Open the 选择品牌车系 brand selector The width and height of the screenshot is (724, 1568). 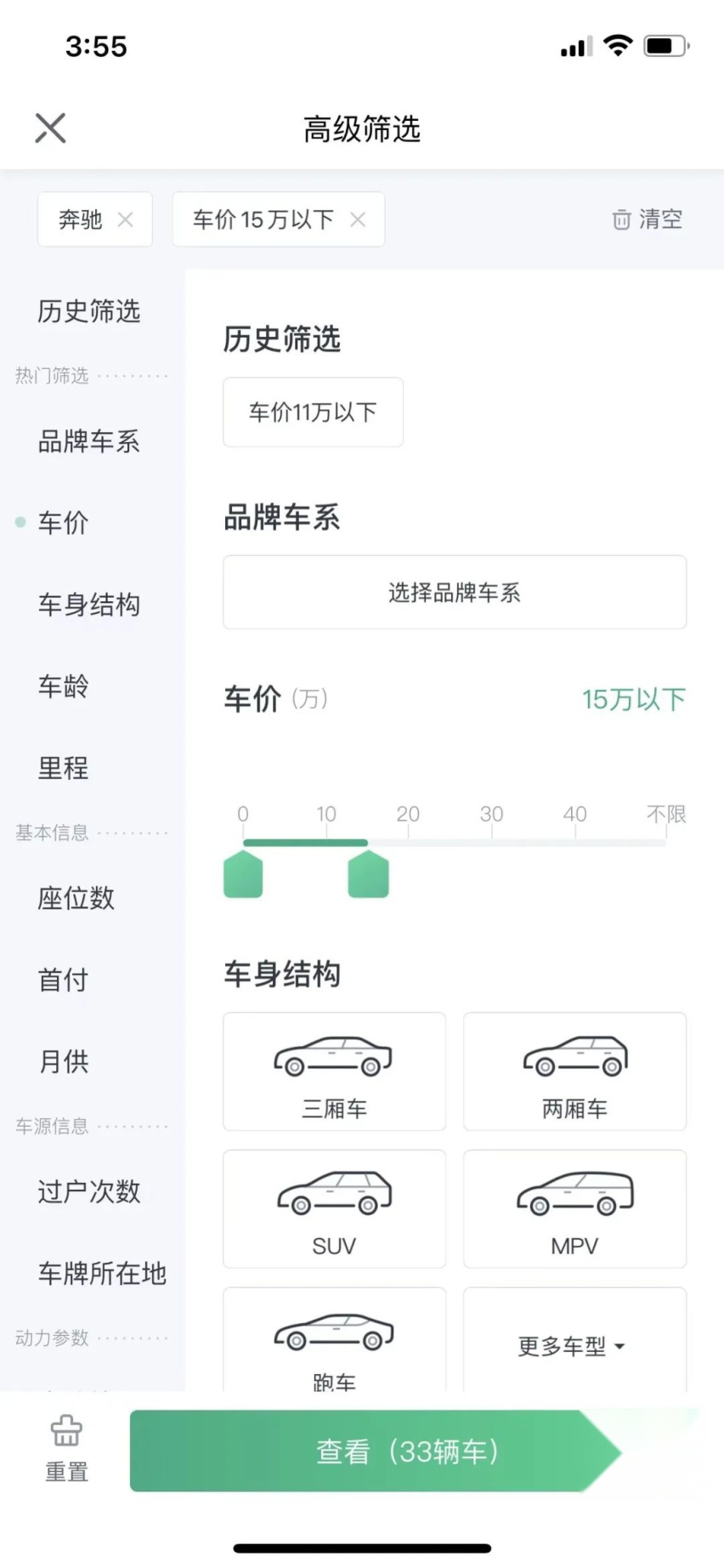454,593
